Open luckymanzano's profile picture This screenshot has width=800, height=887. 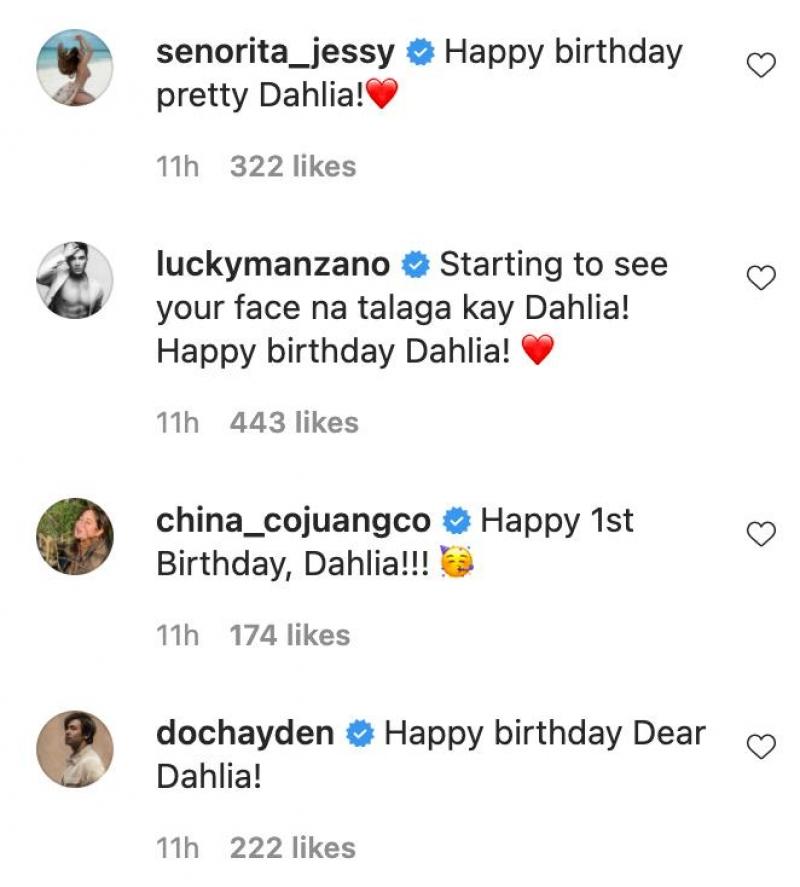pyautogui.click(x=75, y=279)
